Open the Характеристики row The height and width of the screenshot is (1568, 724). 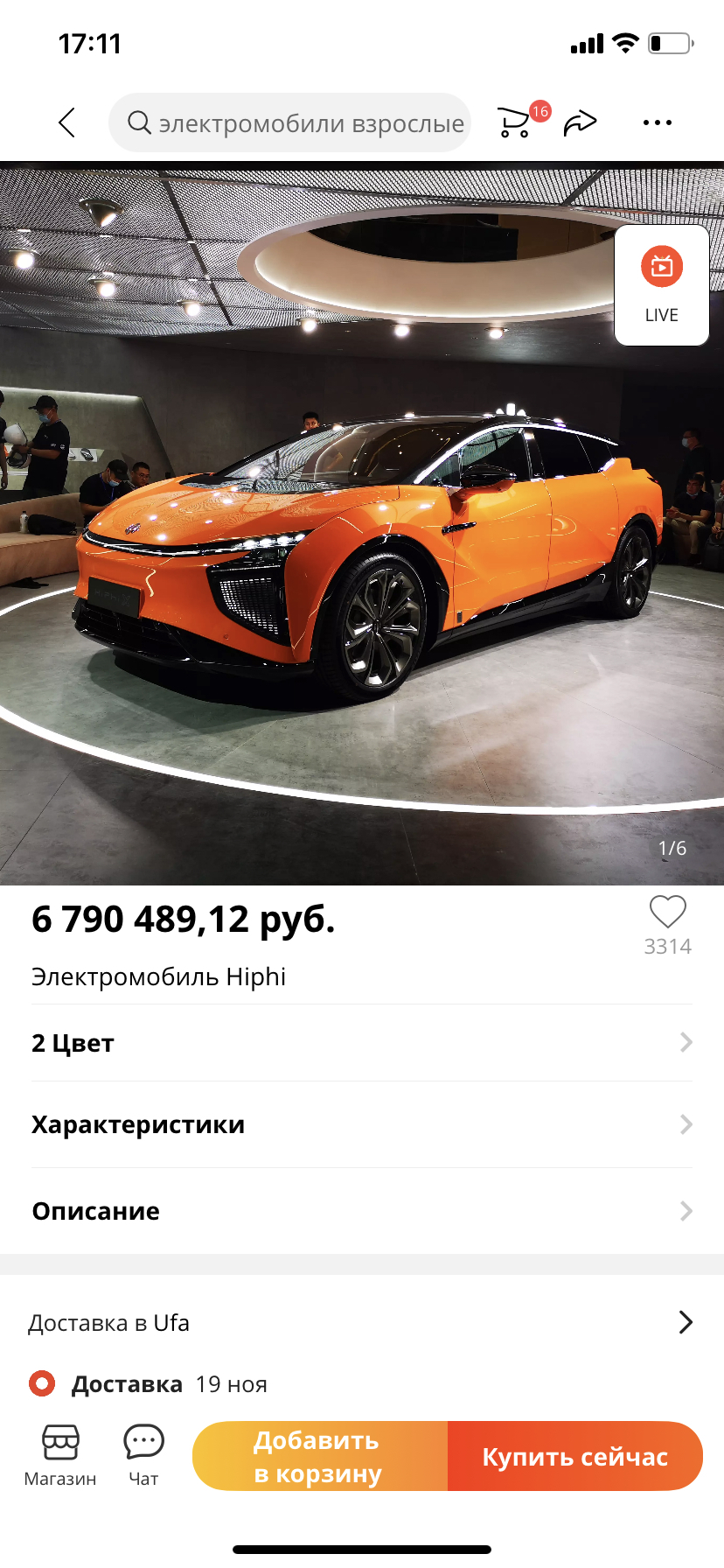[x=362, y=1124]
